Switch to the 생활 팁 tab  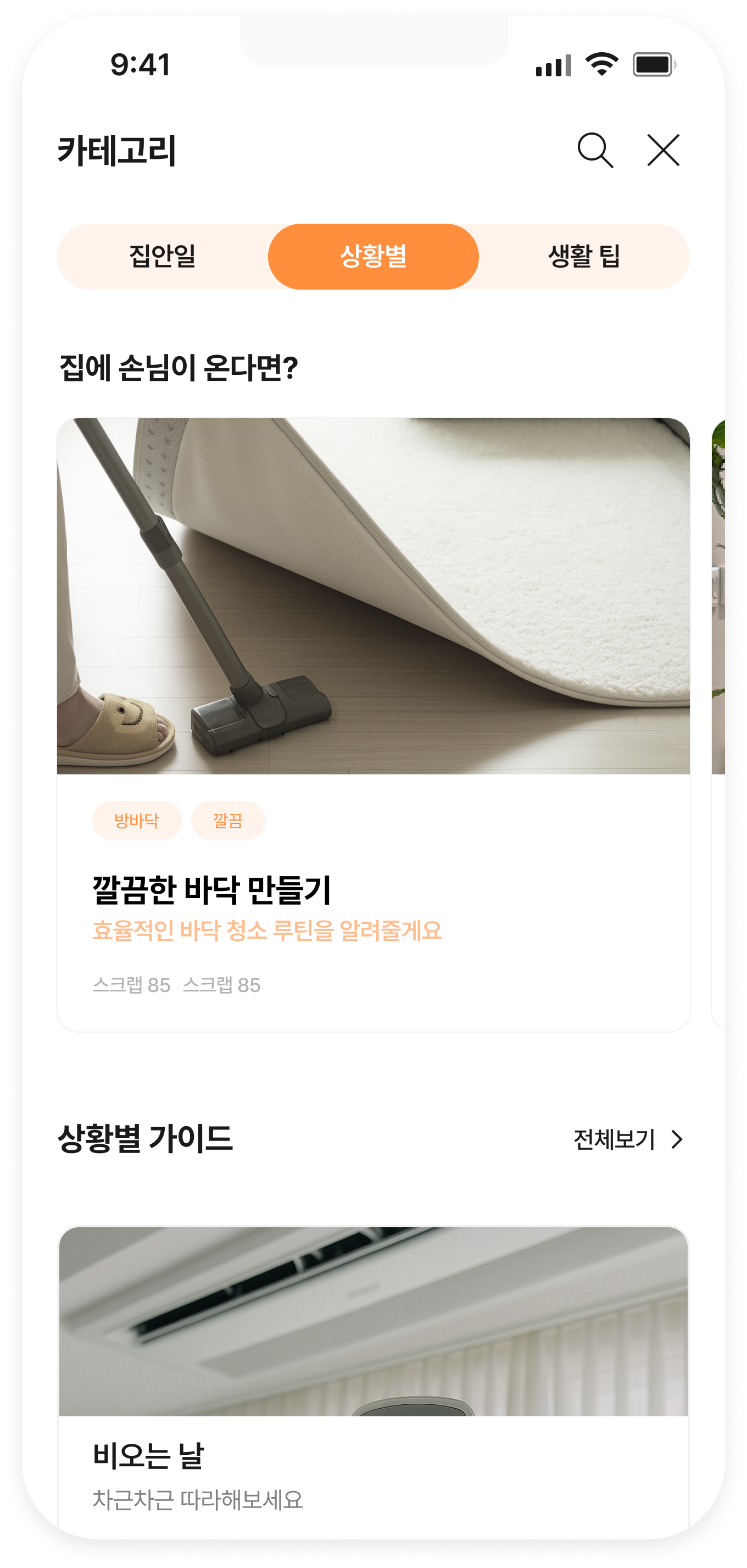click(x=584, y=256)
